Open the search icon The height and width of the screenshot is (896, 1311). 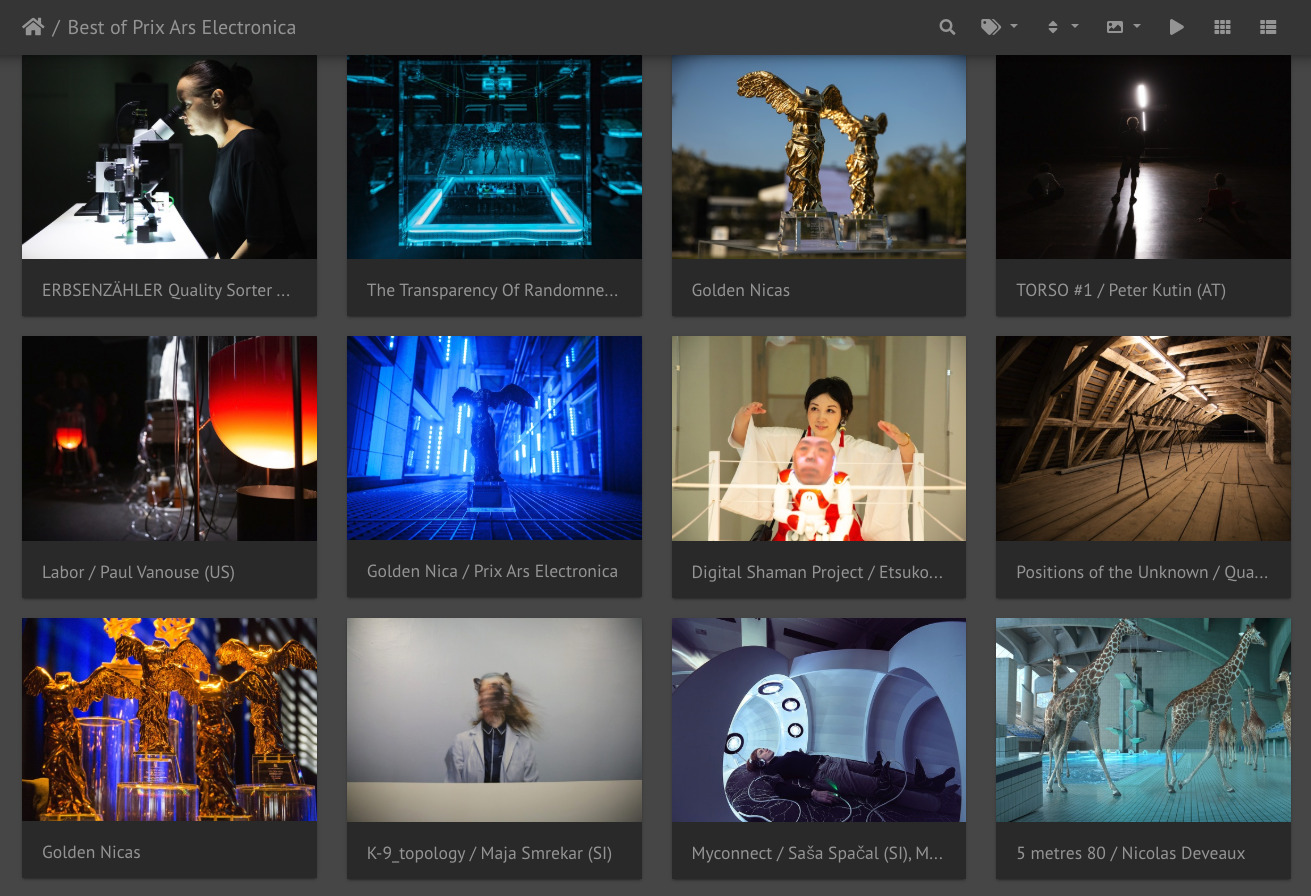click(x=947, y=27)
